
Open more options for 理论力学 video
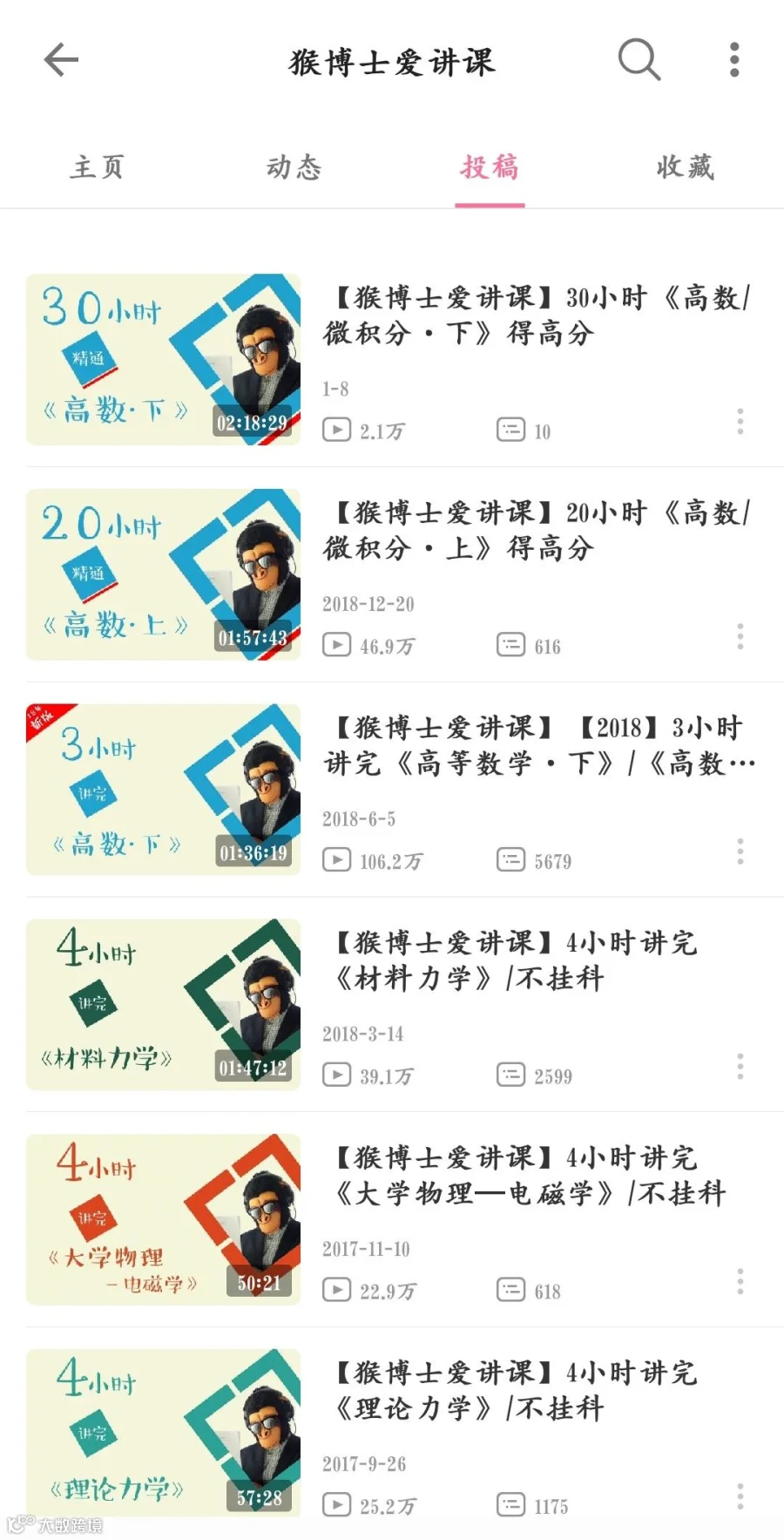tap(740, 1496)
